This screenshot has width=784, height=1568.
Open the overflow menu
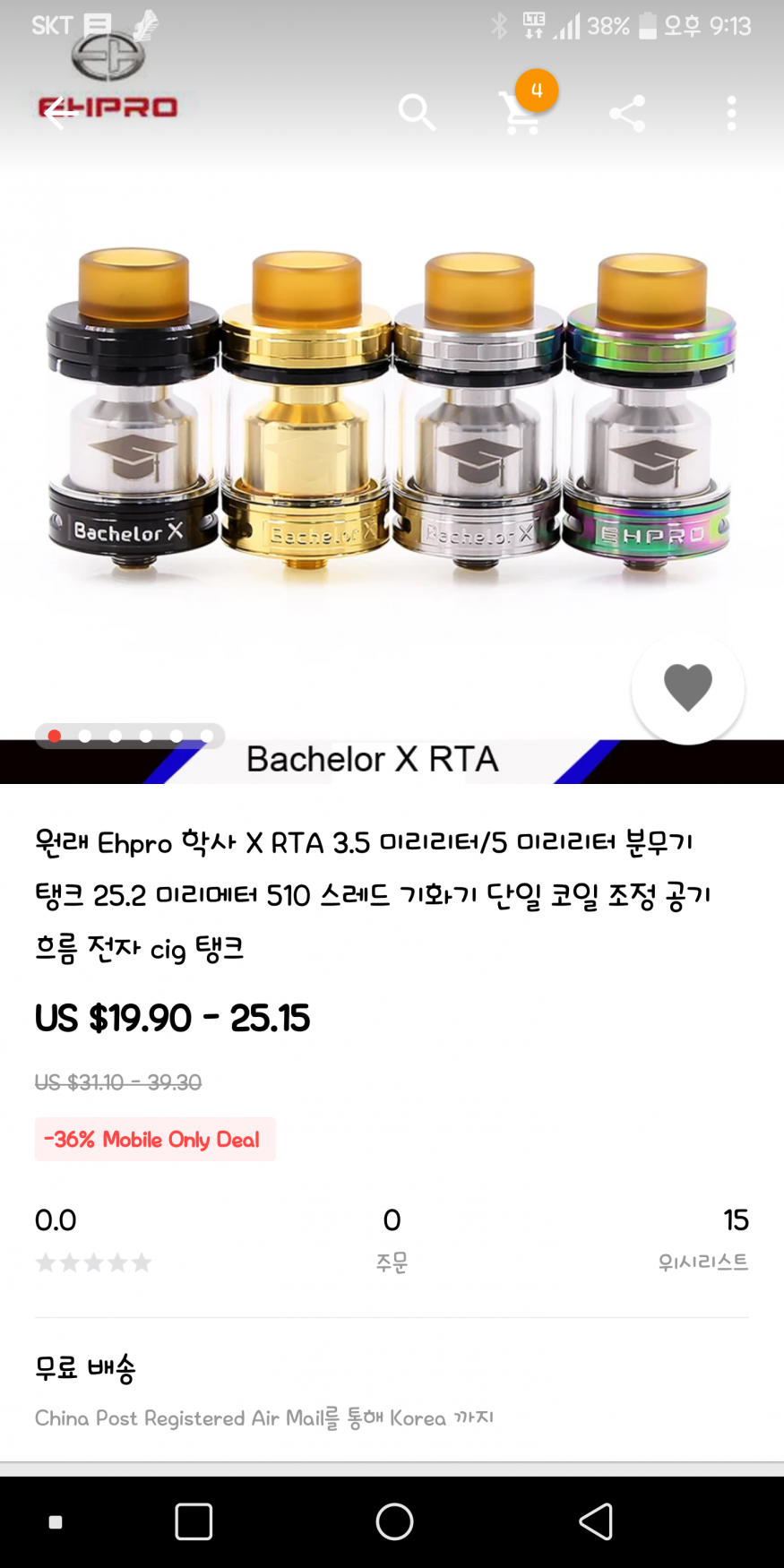731,114
